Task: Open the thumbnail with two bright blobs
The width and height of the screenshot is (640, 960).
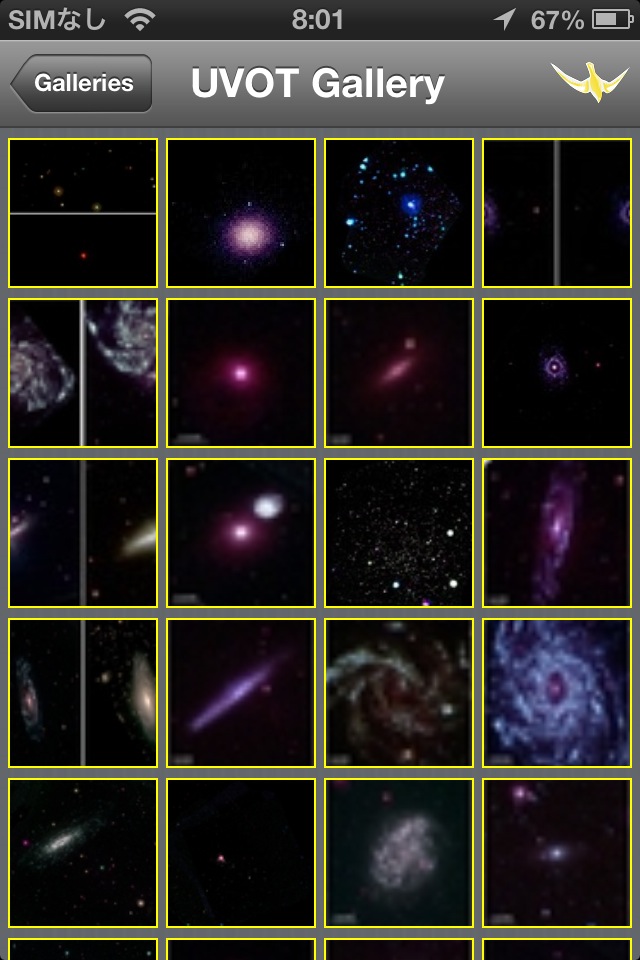Action: 241,533
